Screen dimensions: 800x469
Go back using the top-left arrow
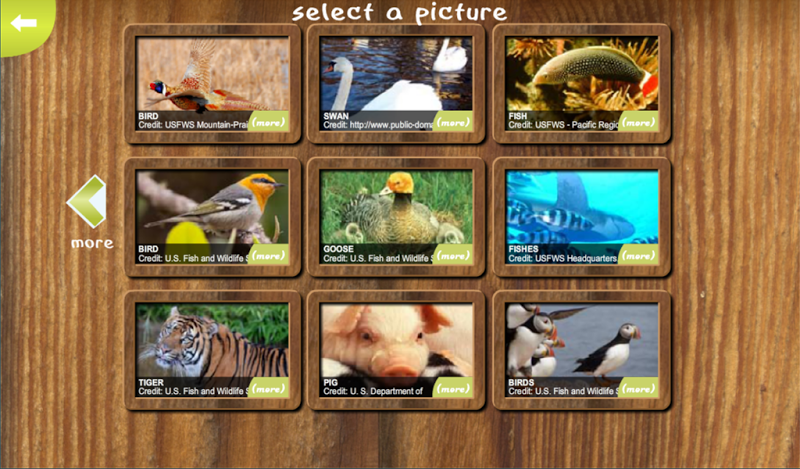[22, 22]
